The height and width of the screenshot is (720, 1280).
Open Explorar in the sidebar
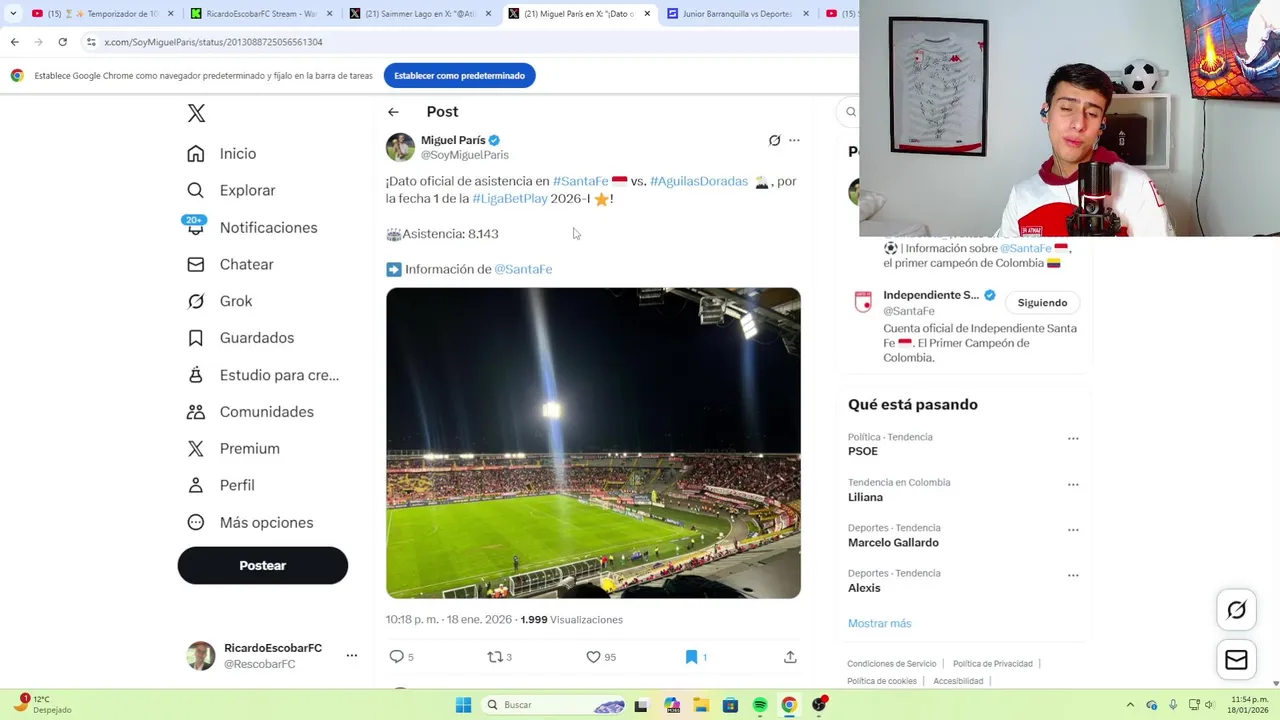click(x=246, y=191)
